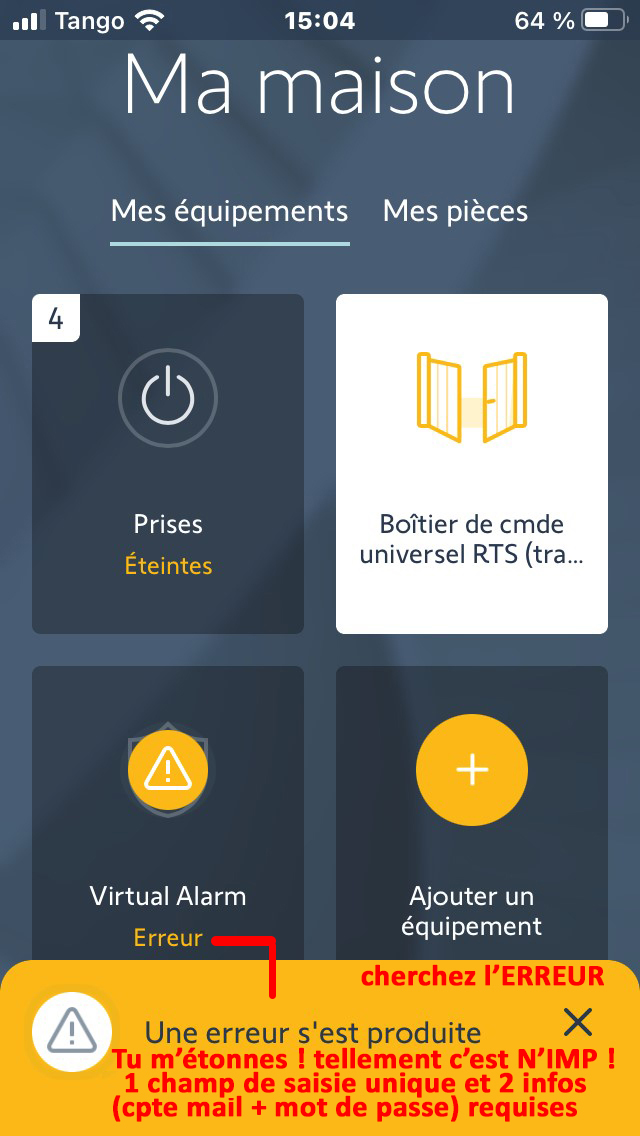Switch to the Mes pièces tab
This screenshot has width=640, height=1136.
pyautogui.click(x=455, y=212)
